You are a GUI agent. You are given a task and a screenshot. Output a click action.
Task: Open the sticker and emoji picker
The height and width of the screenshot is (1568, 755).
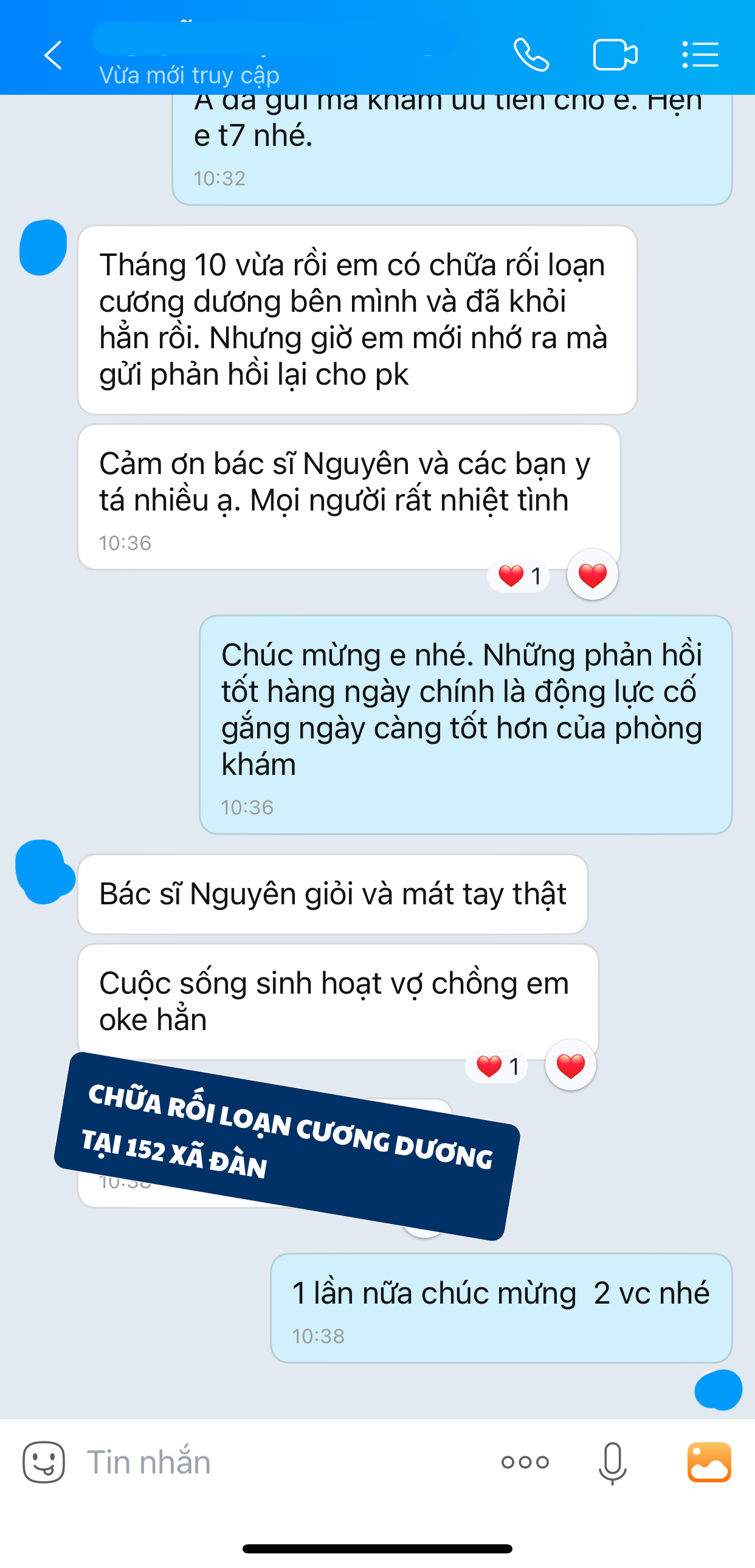point(44,1462)
